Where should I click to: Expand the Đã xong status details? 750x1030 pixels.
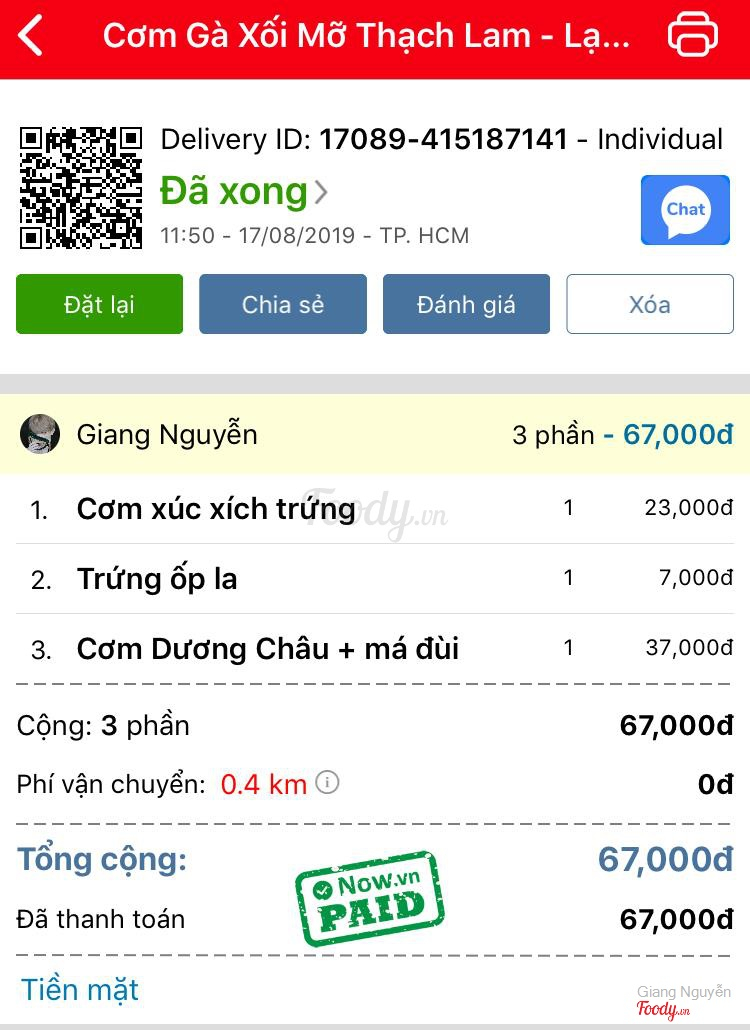click(x=244, y=191)
